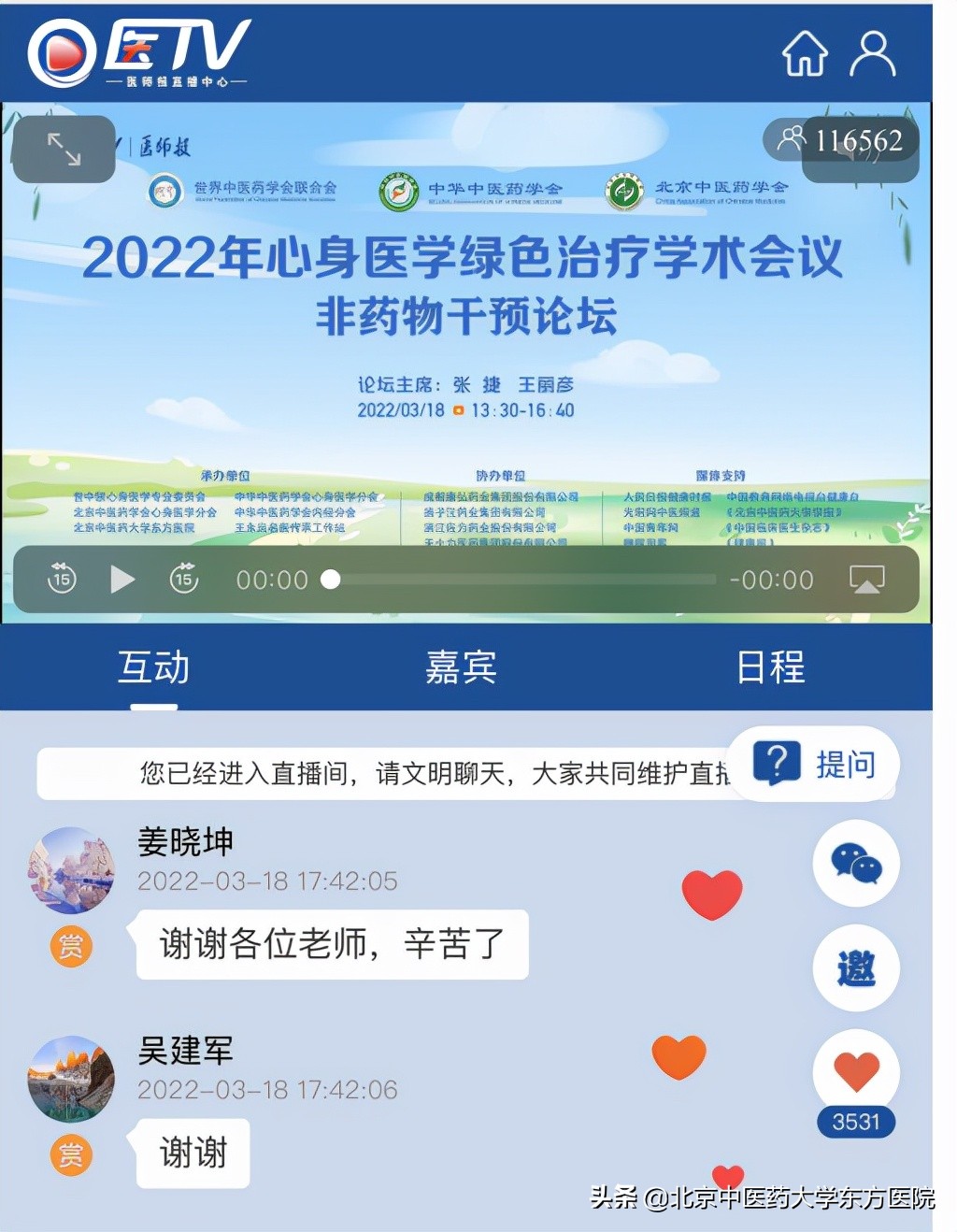Viewport: 957px width, 1232px height.
Task: Switch to the 嘉宾 guests tab
Action: [460, 667]
